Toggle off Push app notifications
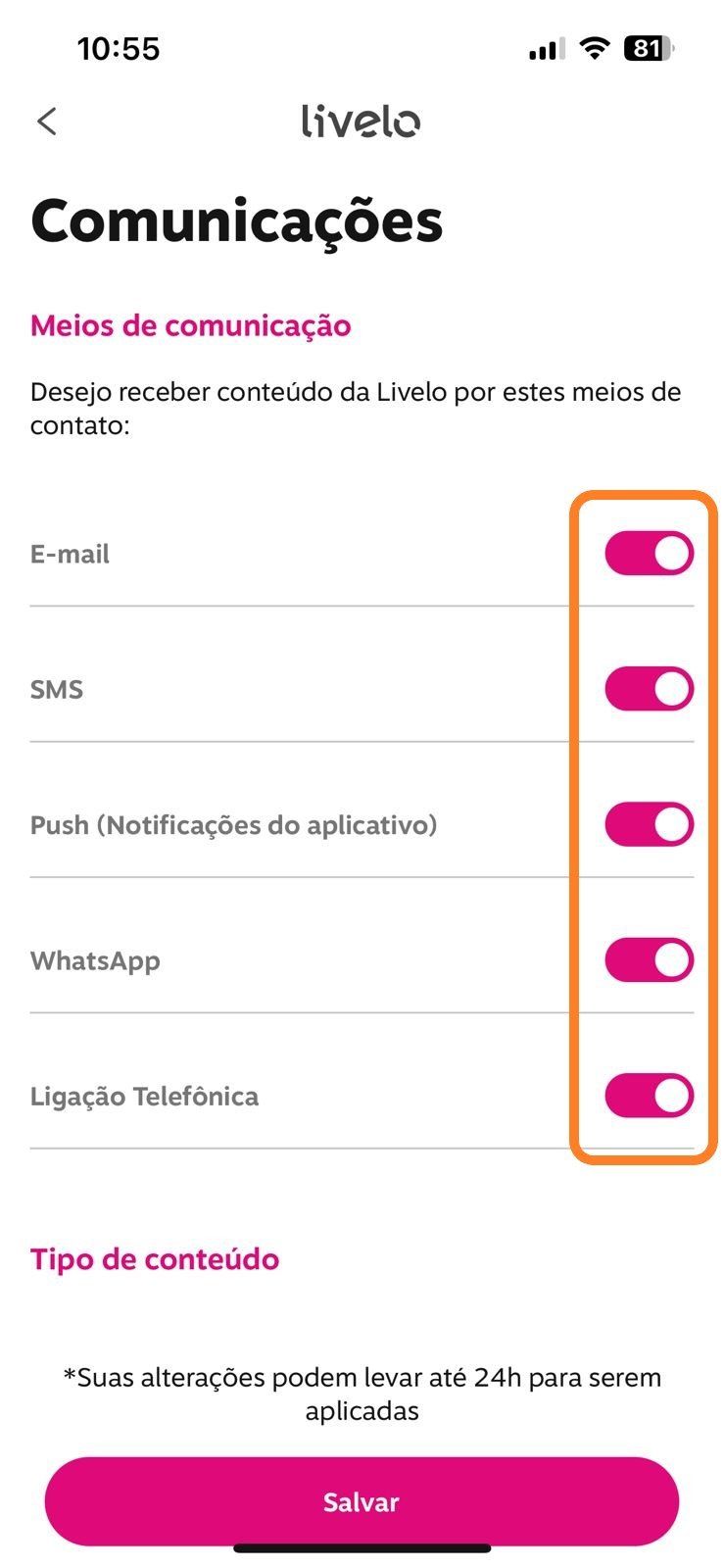Screen dimensions: 724x1568 point(649,824)
